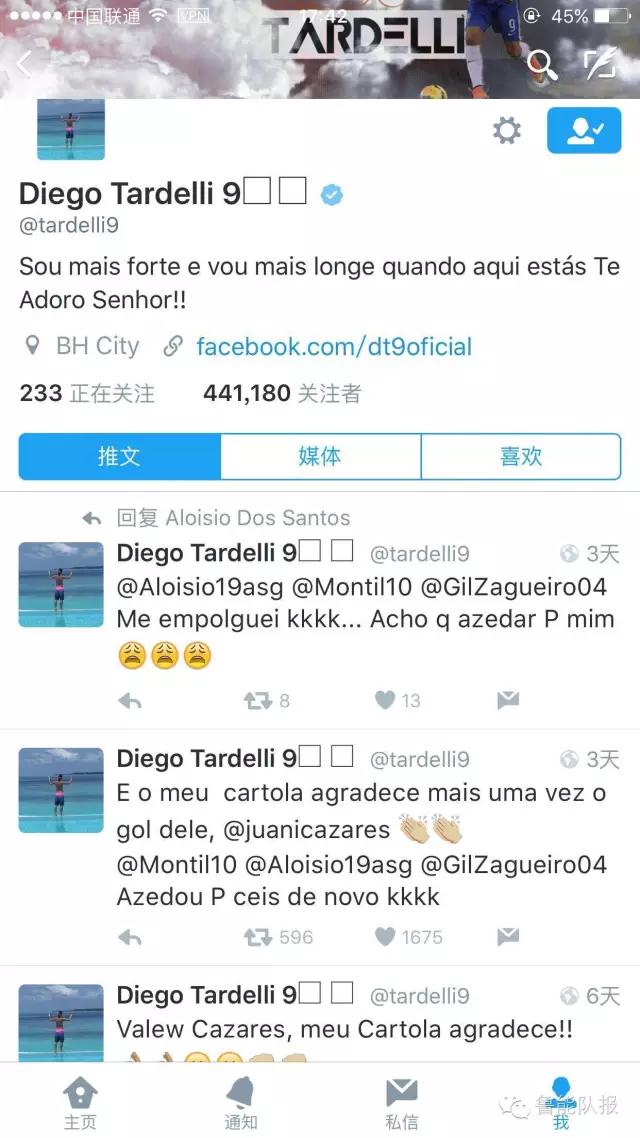This screenshot has height=1138, width=640.
Task: Reply to the 'Me empolguei kkkk' tweet
Action: point(130,701)
